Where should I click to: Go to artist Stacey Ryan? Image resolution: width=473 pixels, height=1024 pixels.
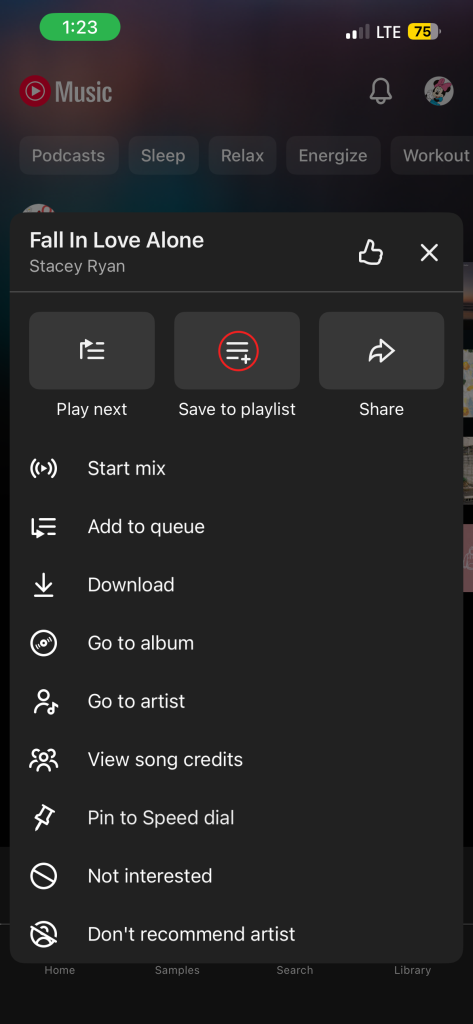236,701
